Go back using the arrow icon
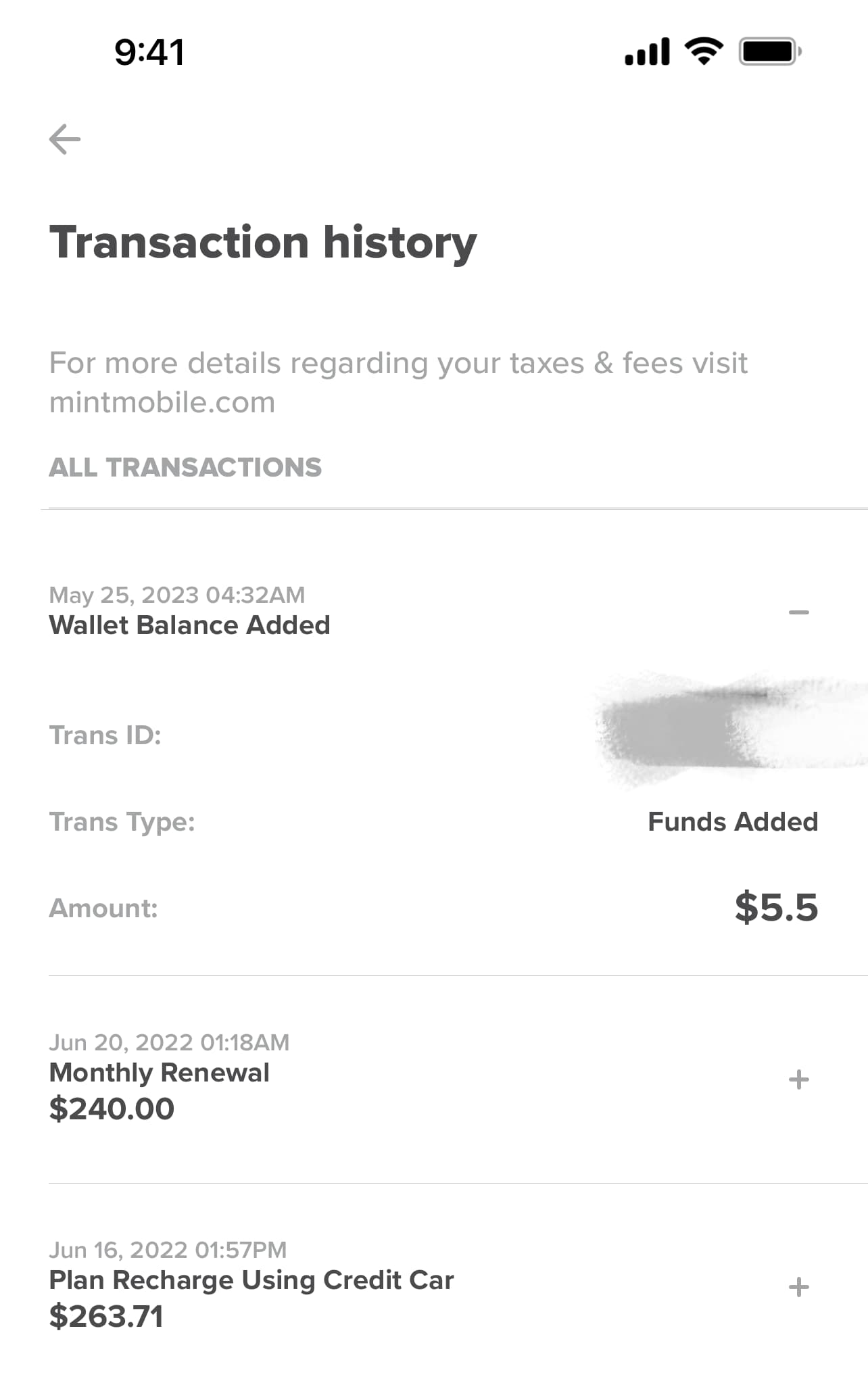The height and width of the screenshot is (1385, 868). pyautogui.click(x=65, y=139)
